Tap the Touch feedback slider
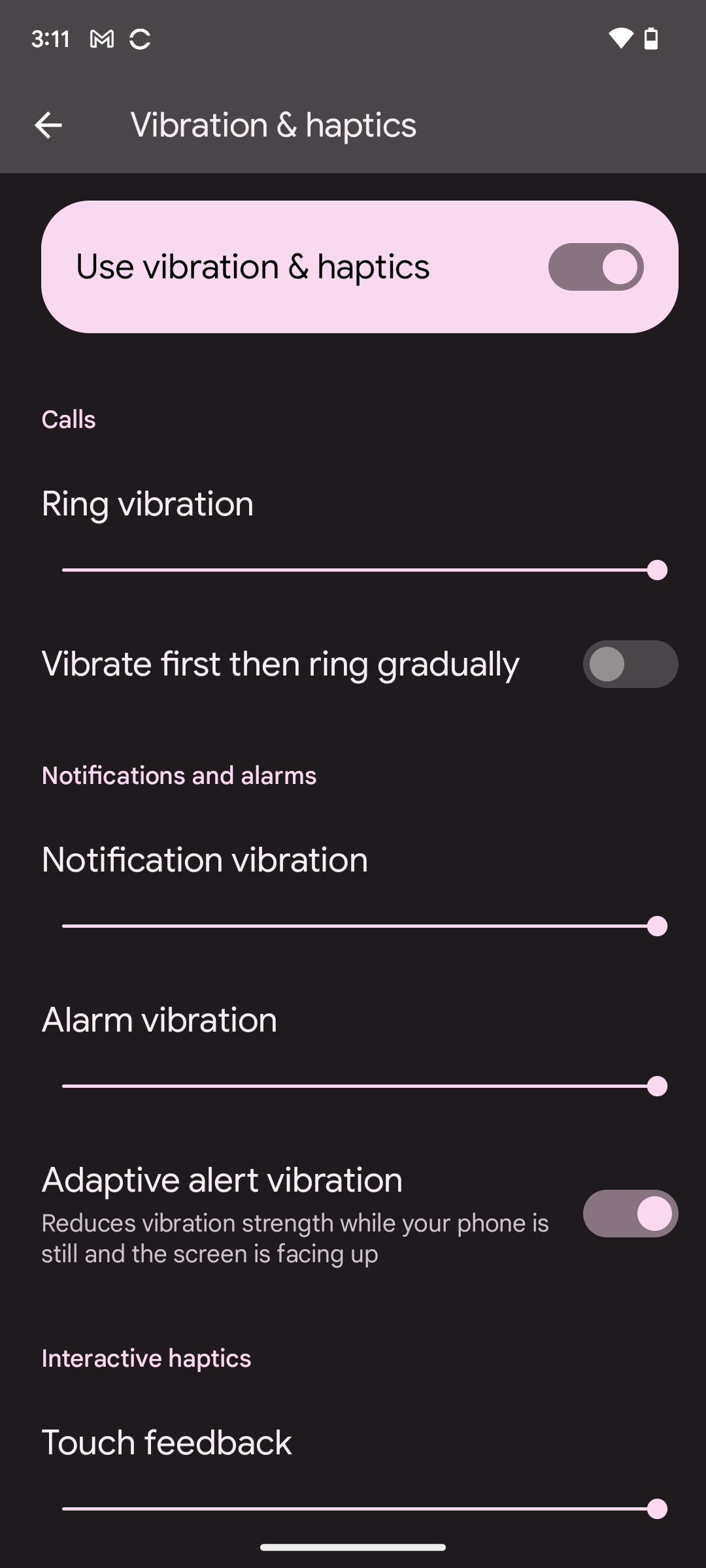The image size is (706, 1568). point(360,1509)
